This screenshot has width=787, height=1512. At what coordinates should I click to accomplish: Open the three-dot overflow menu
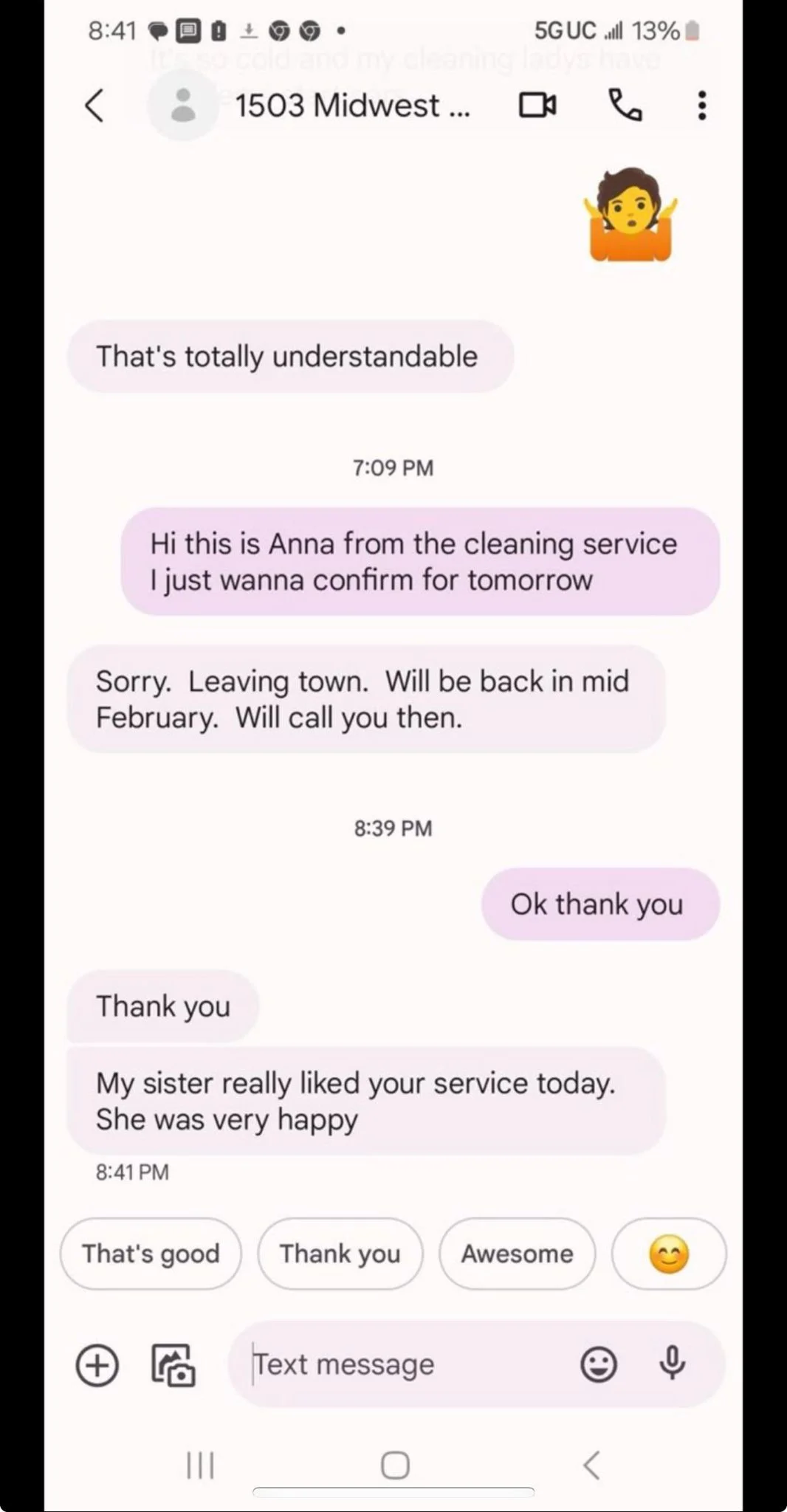click(x=701, y=106)
